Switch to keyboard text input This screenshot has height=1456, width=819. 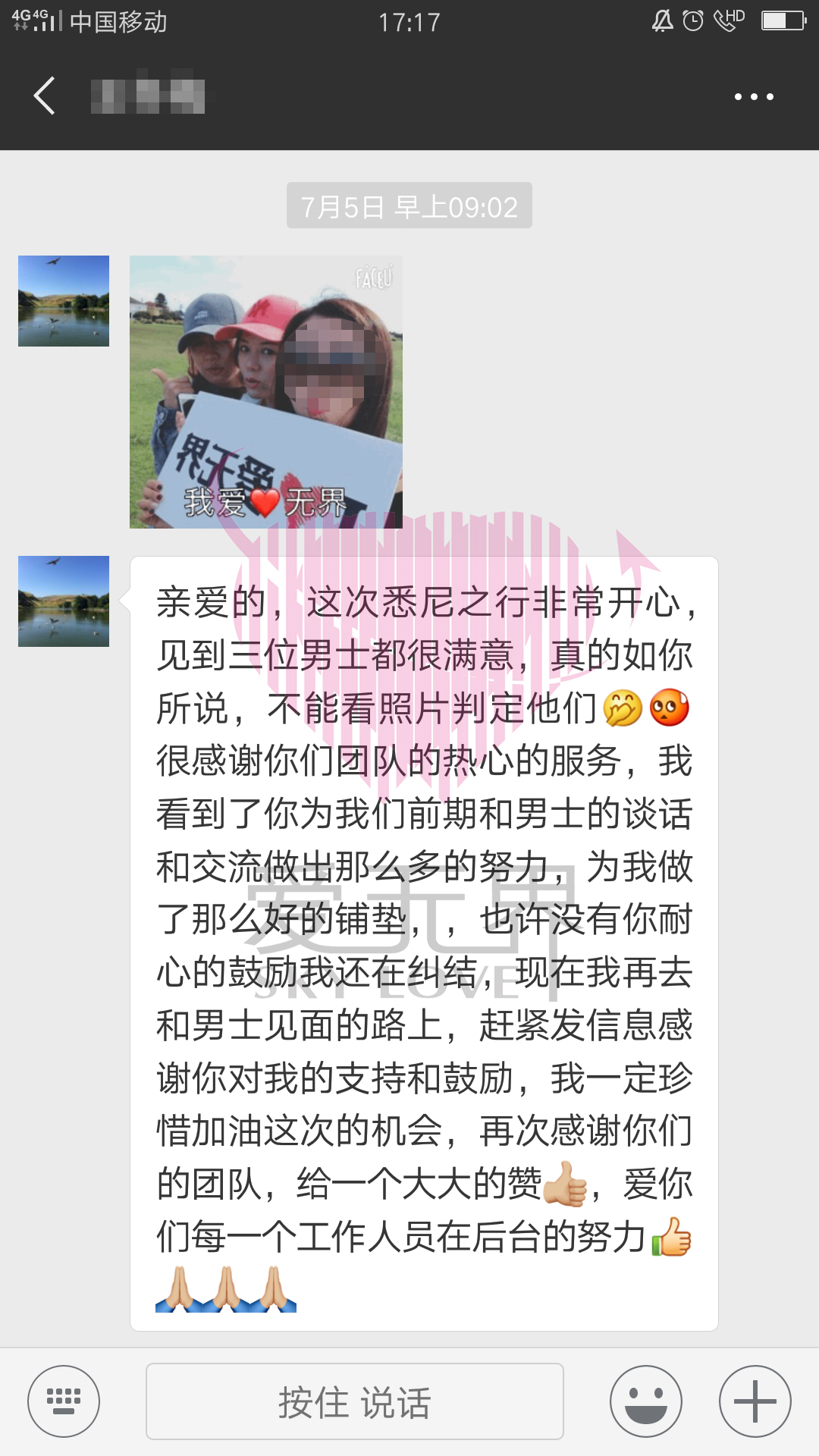click(64, 1401)
